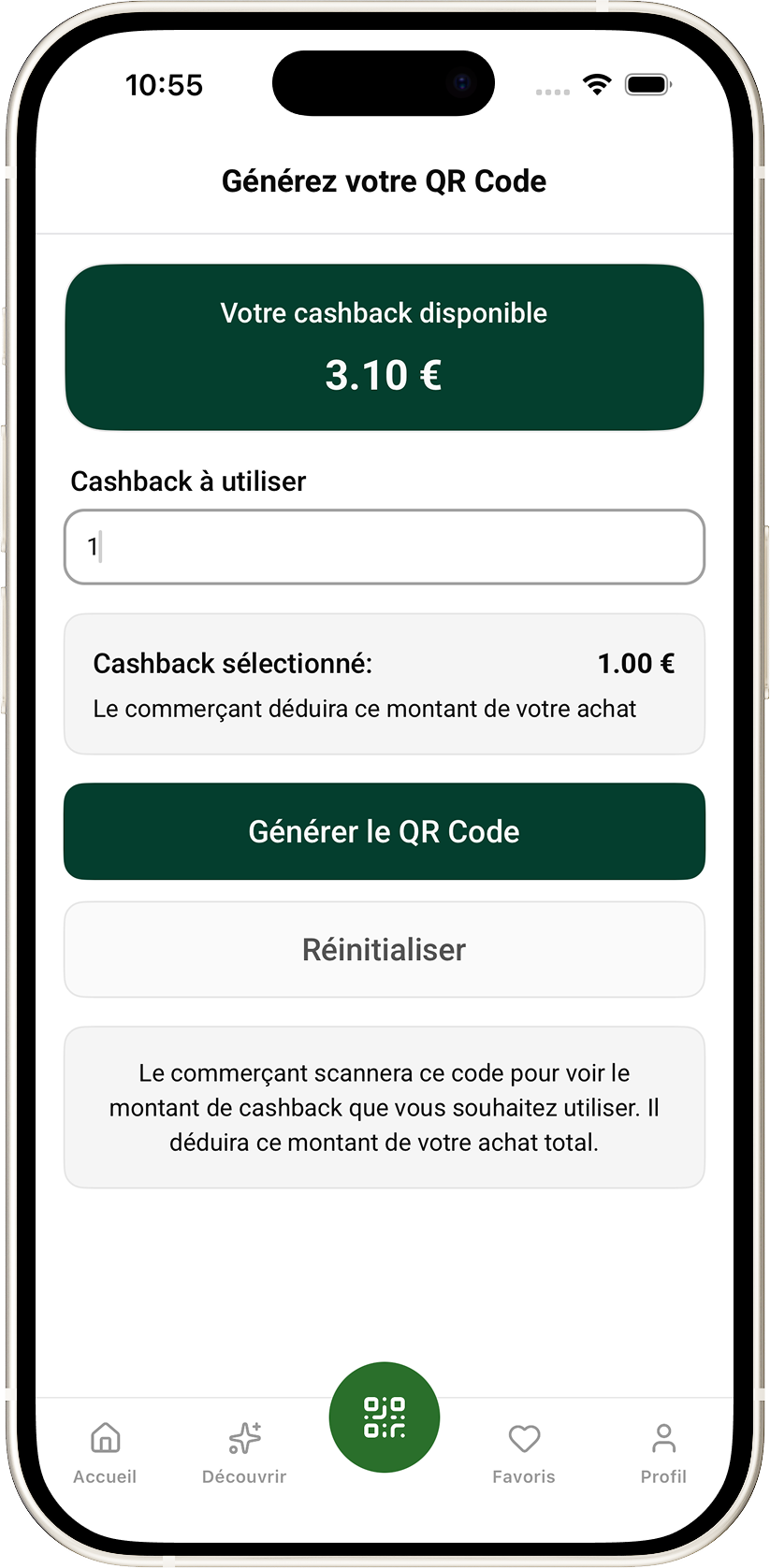Switch to the Découvrir tab
Image resolution: width=770 pixels, height=1568 pixels.
(244, 1452)
